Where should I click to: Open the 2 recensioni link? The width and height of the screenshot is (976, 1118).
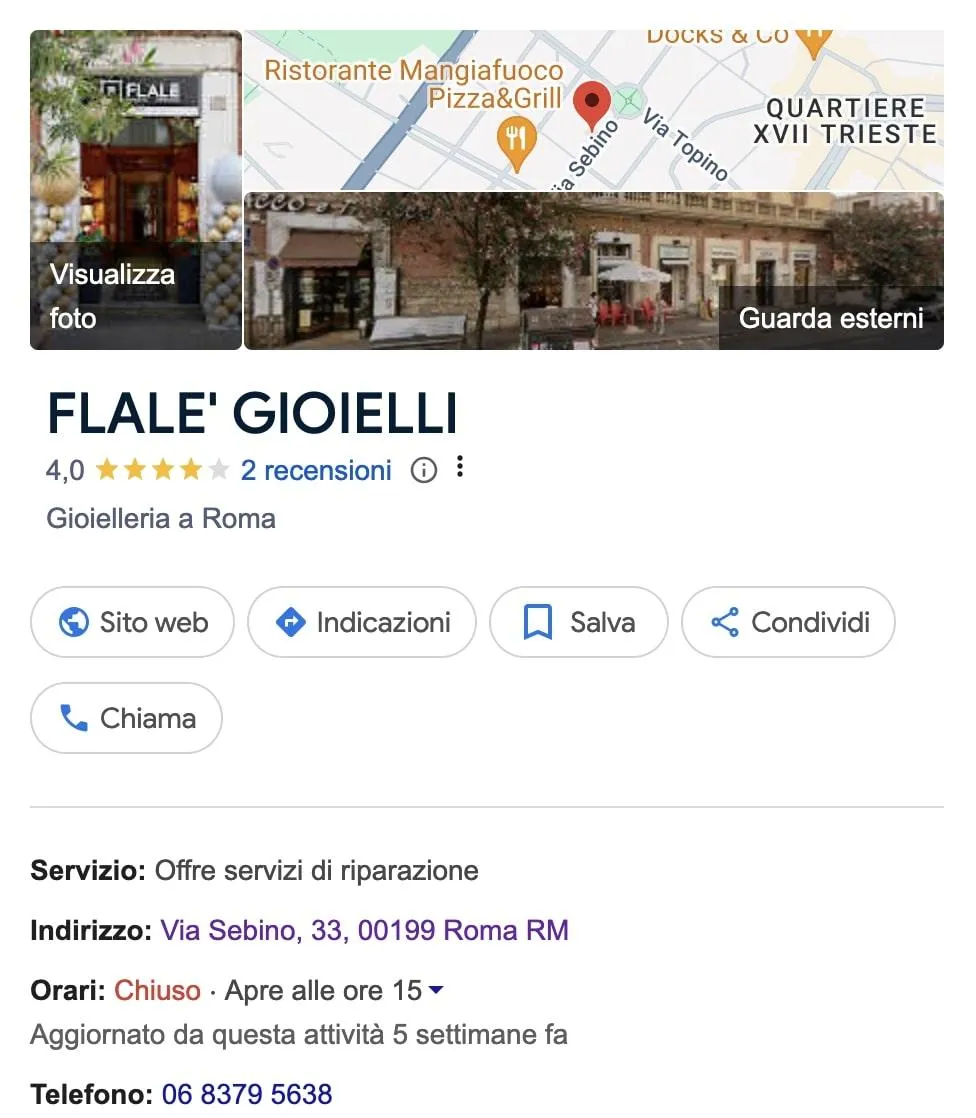[x=316, y=470]
